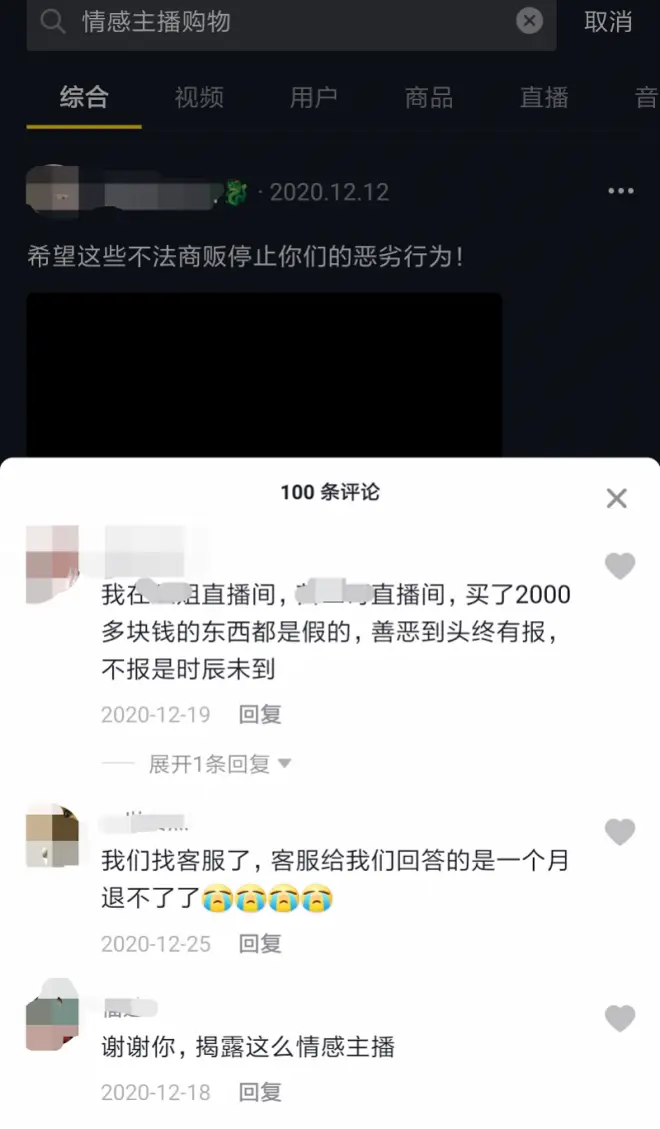Switch to the 视频 tab
Viewport: 660px width, 1129px height.
point(198,97)
